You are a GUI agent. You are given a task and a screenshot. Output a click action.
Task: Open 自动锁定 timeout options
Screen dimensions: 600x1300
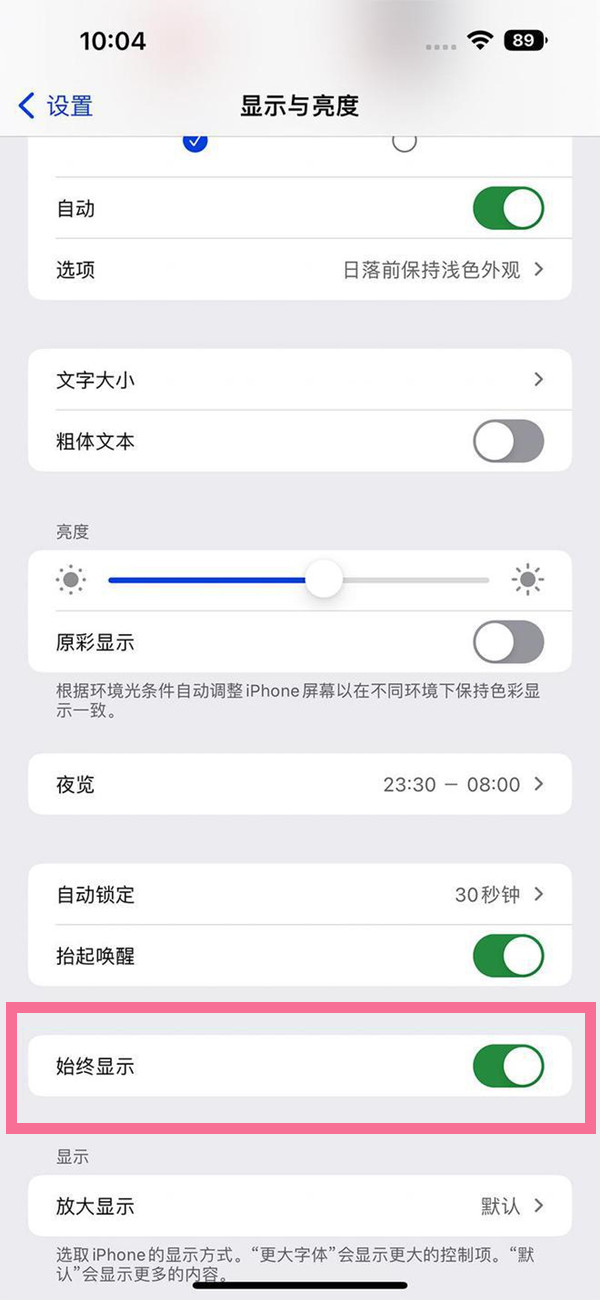point(300,895)
